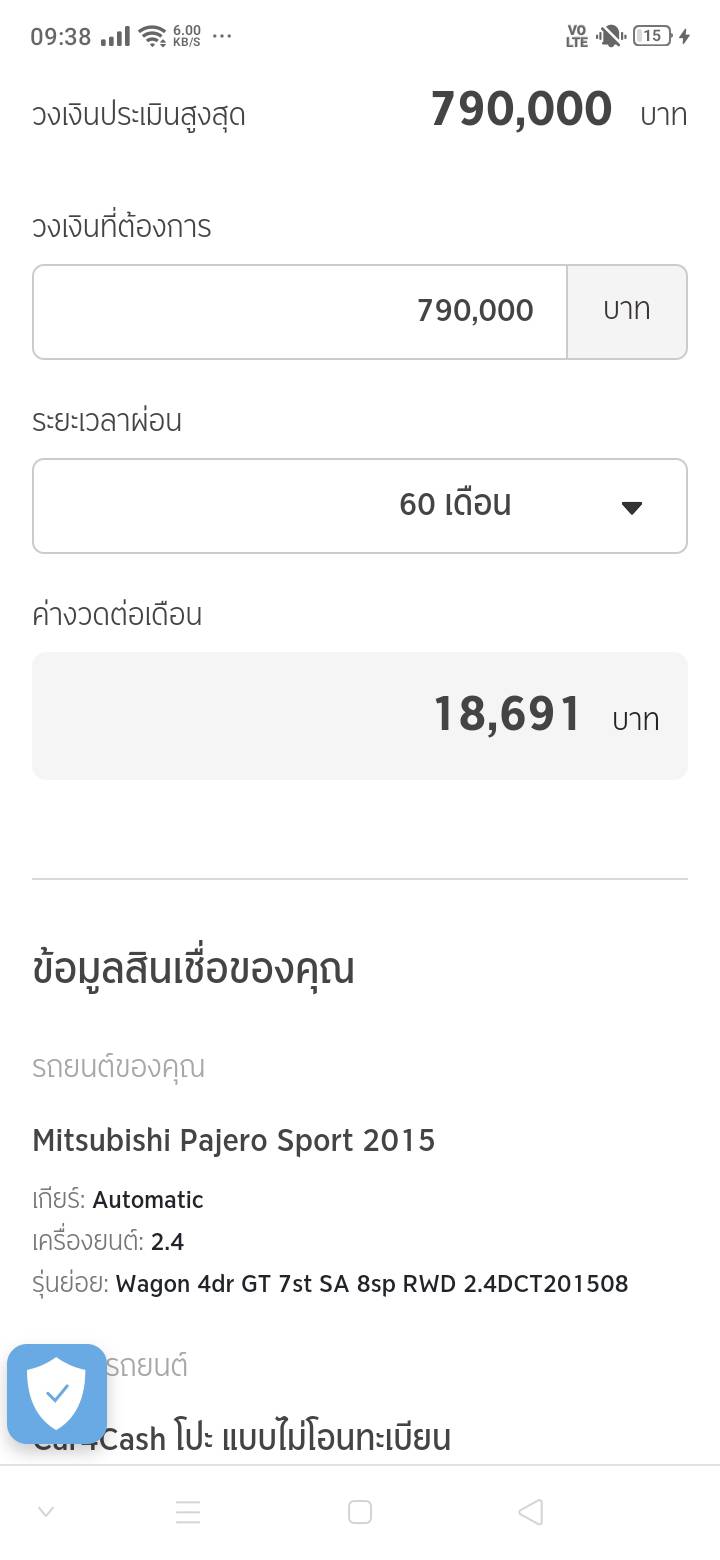Hide the navigation bar with the down chevron
This screenshot has height=1560, width=720.
[x=46, y=1512]
